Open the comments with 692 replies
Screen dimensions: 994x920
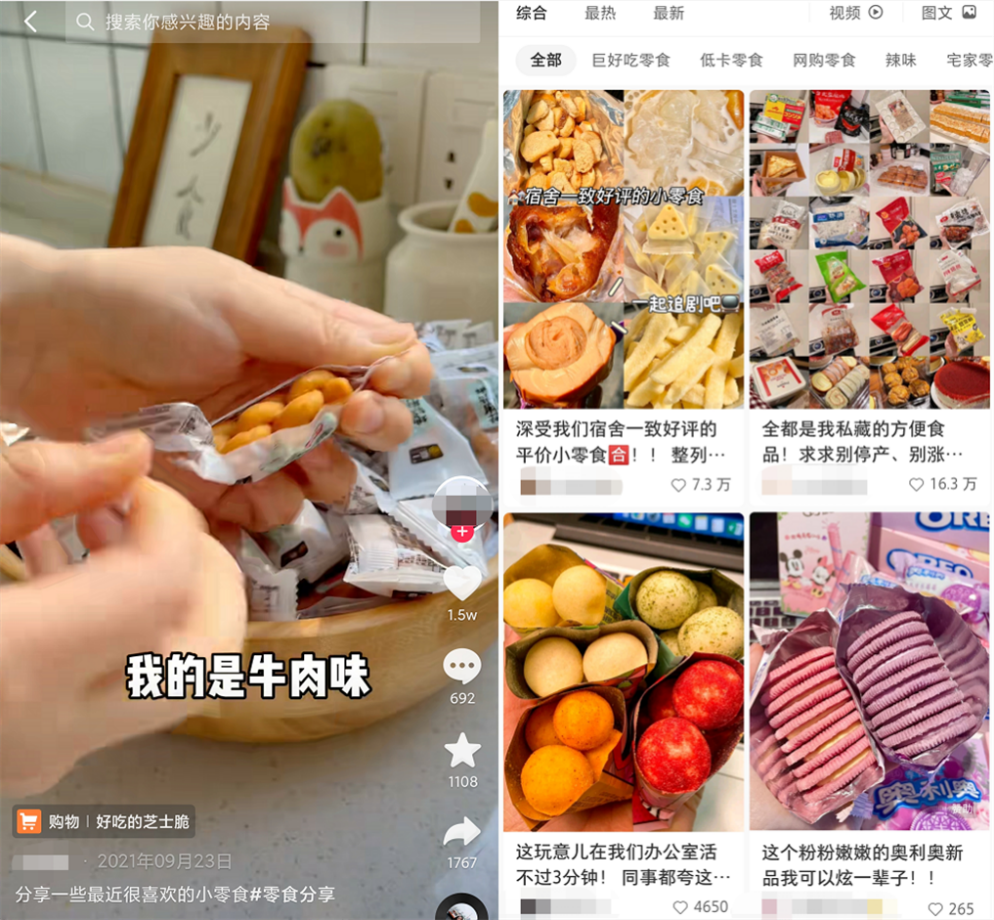click(x=462, y=667)
